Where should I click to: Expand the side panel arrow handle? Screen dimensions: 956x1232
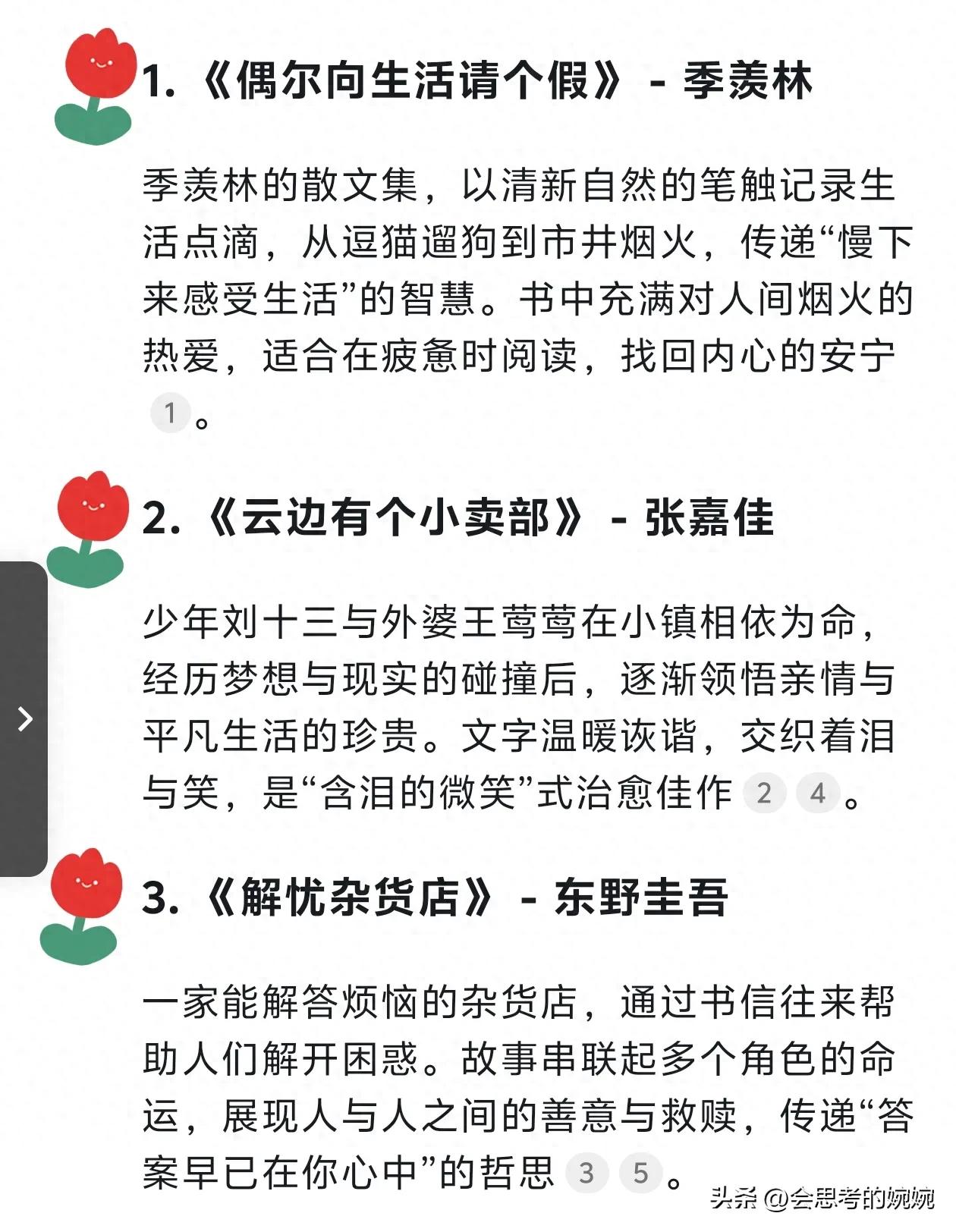(24, 718)
